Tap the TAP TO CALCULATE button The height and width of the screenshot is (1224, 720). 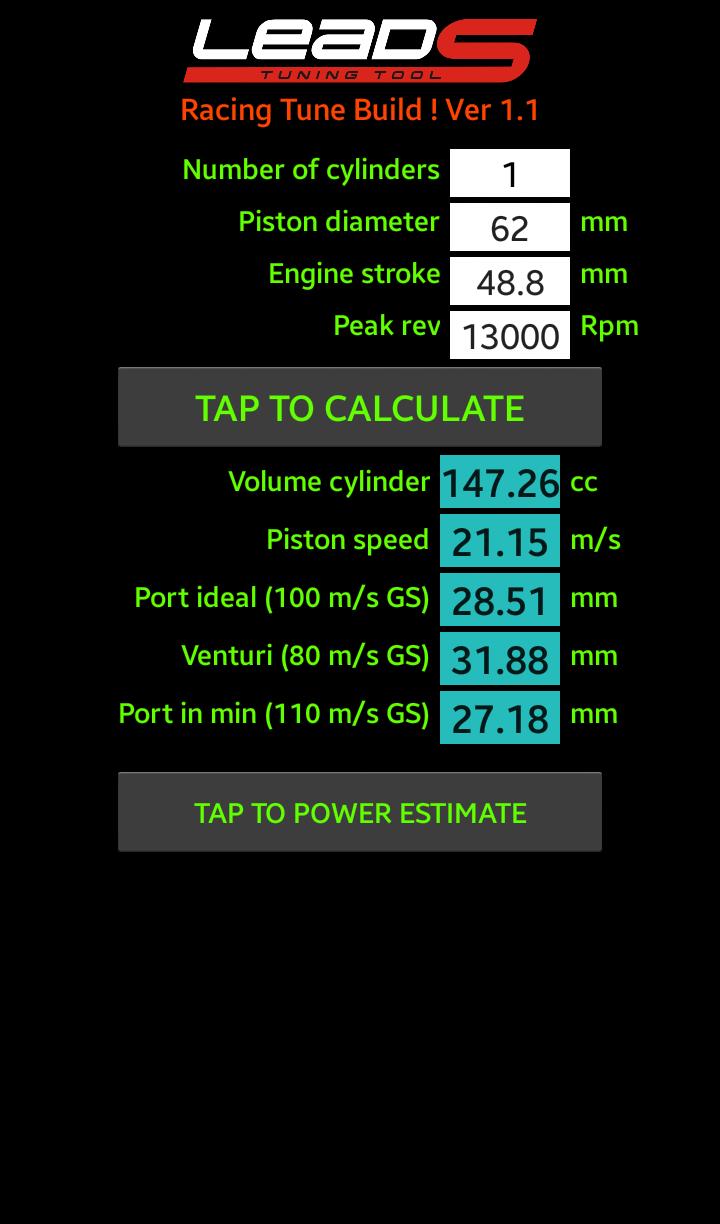pyautogui.click(x=360, y=407)
